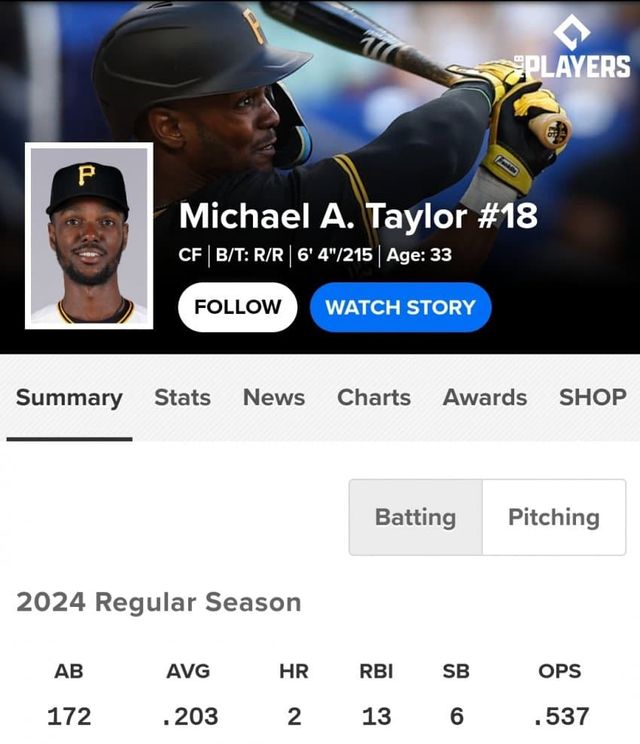Open the SHOP tab
Image resolution: width=640 pixels, height=744 pixels.
592,398
